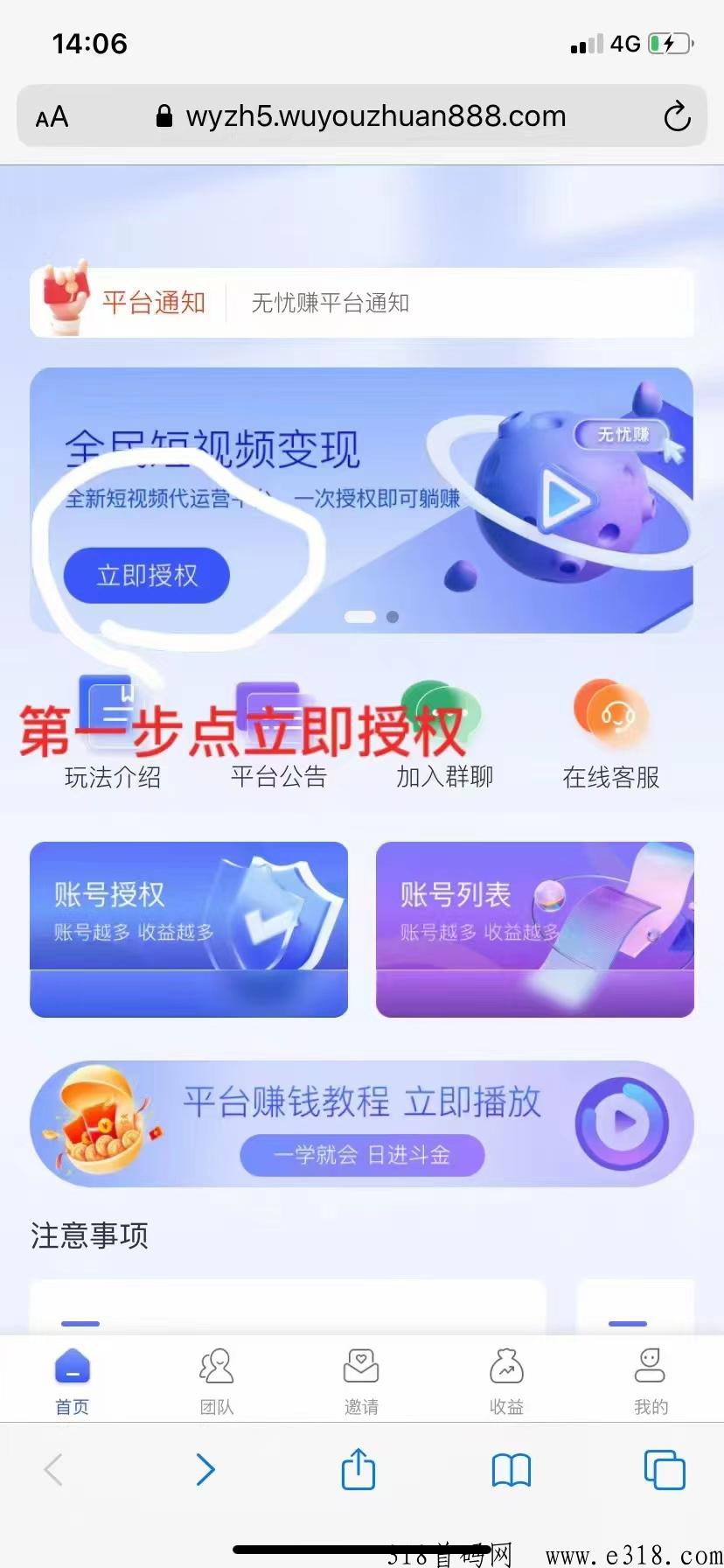
Task: Open the 账号授权 card
Action: click(189, 929)
